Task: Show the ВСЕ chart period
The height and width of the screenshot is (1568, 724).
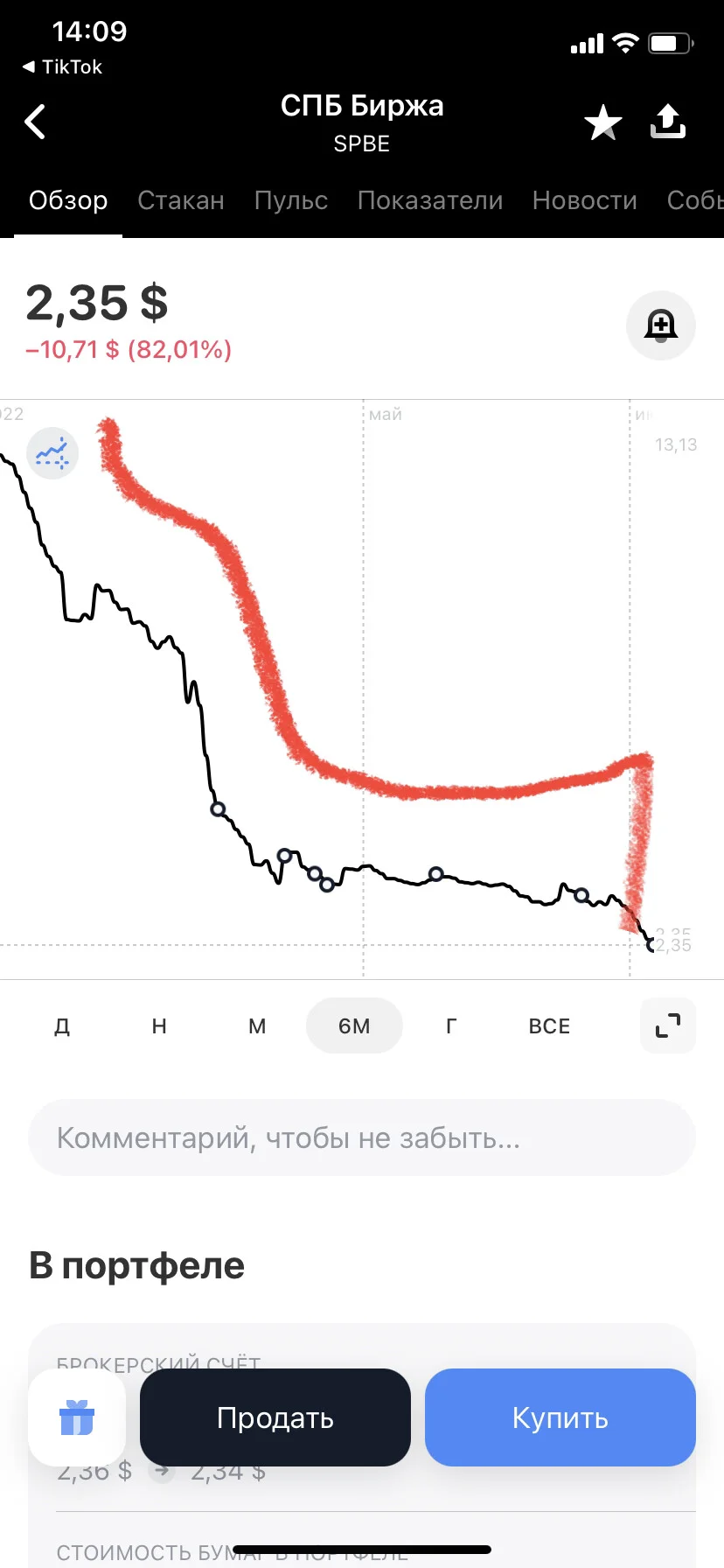Action: 549,1025
